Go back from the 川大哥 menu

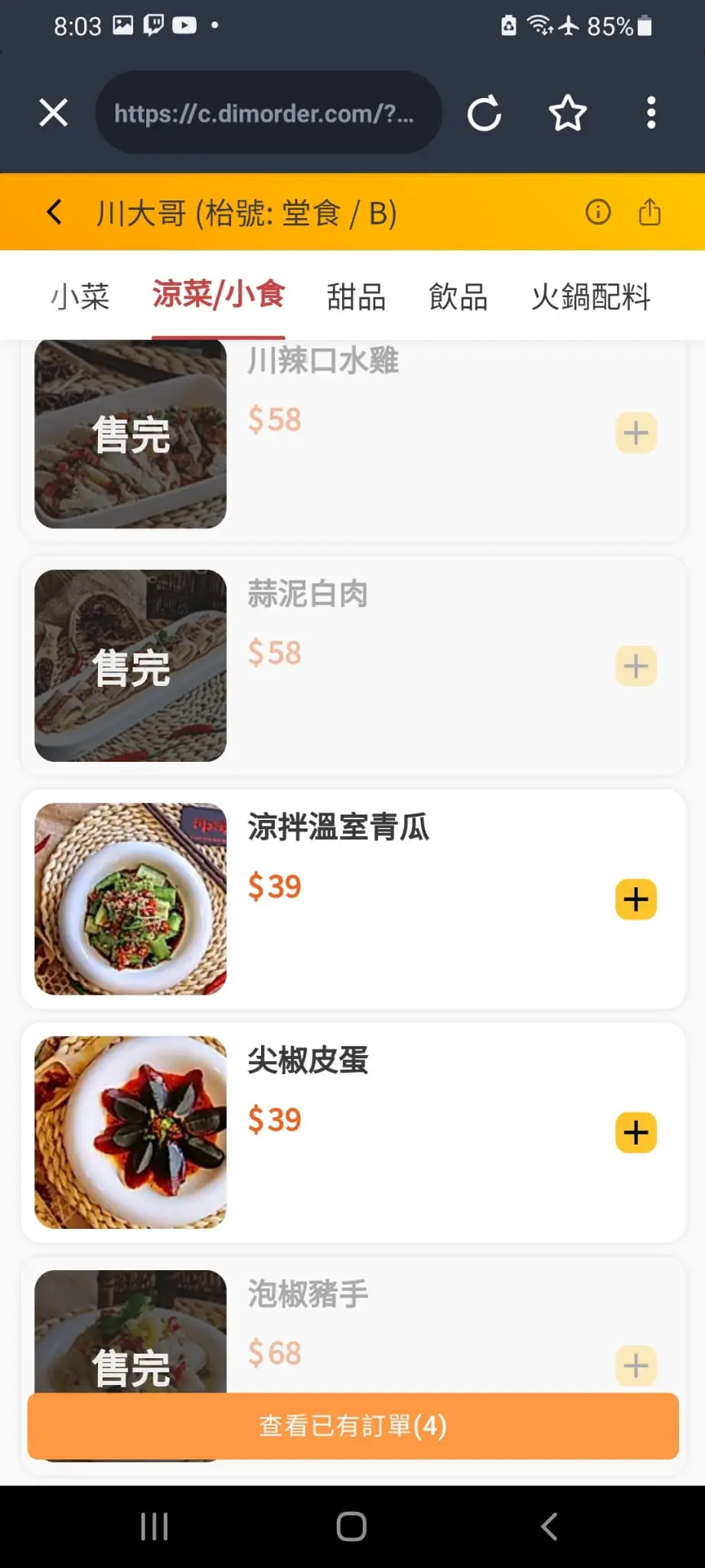point(54,212)
